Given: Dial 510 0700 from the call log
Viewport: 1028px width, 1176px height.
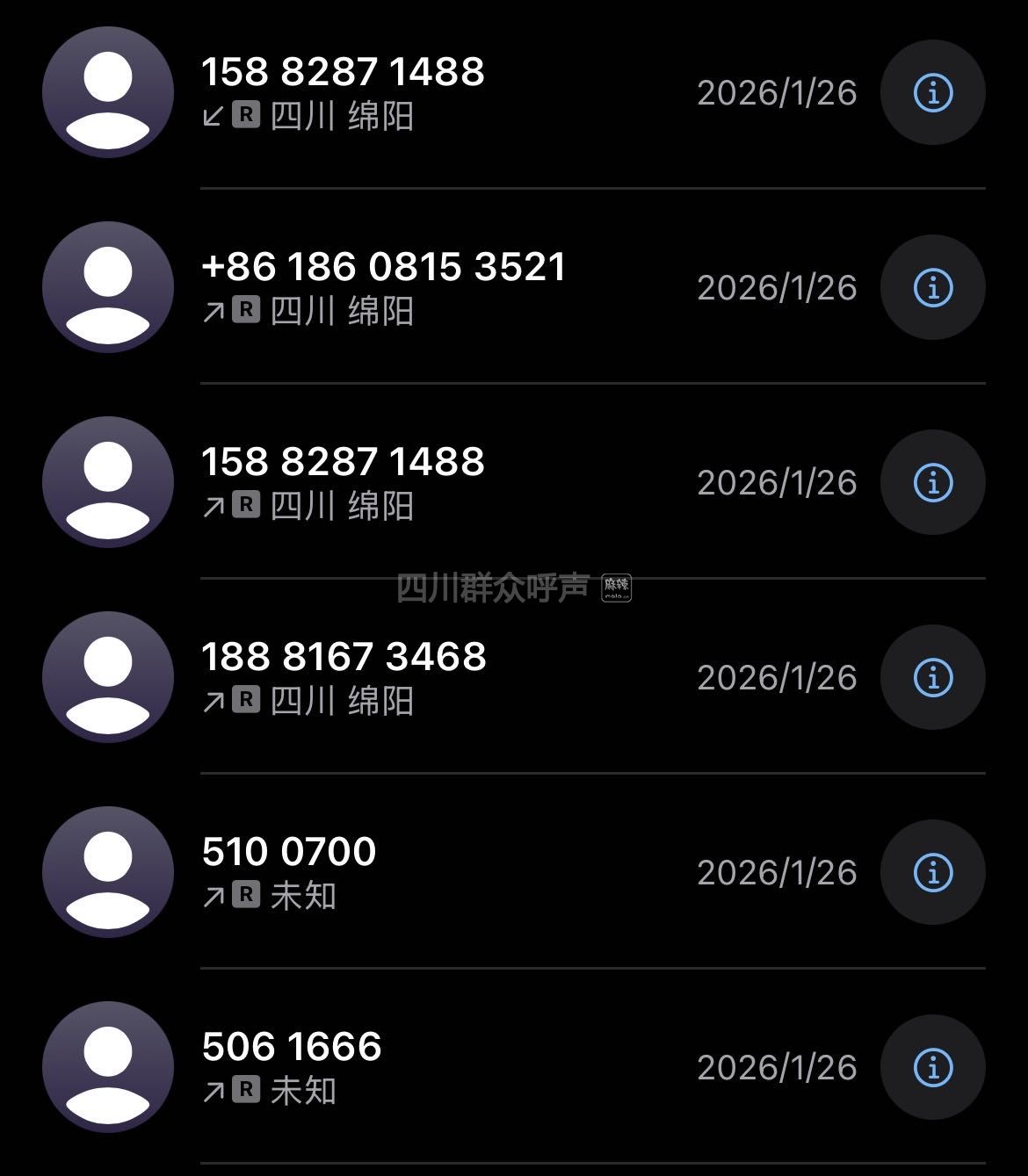Looking at the screenshot, I should 289,852.
